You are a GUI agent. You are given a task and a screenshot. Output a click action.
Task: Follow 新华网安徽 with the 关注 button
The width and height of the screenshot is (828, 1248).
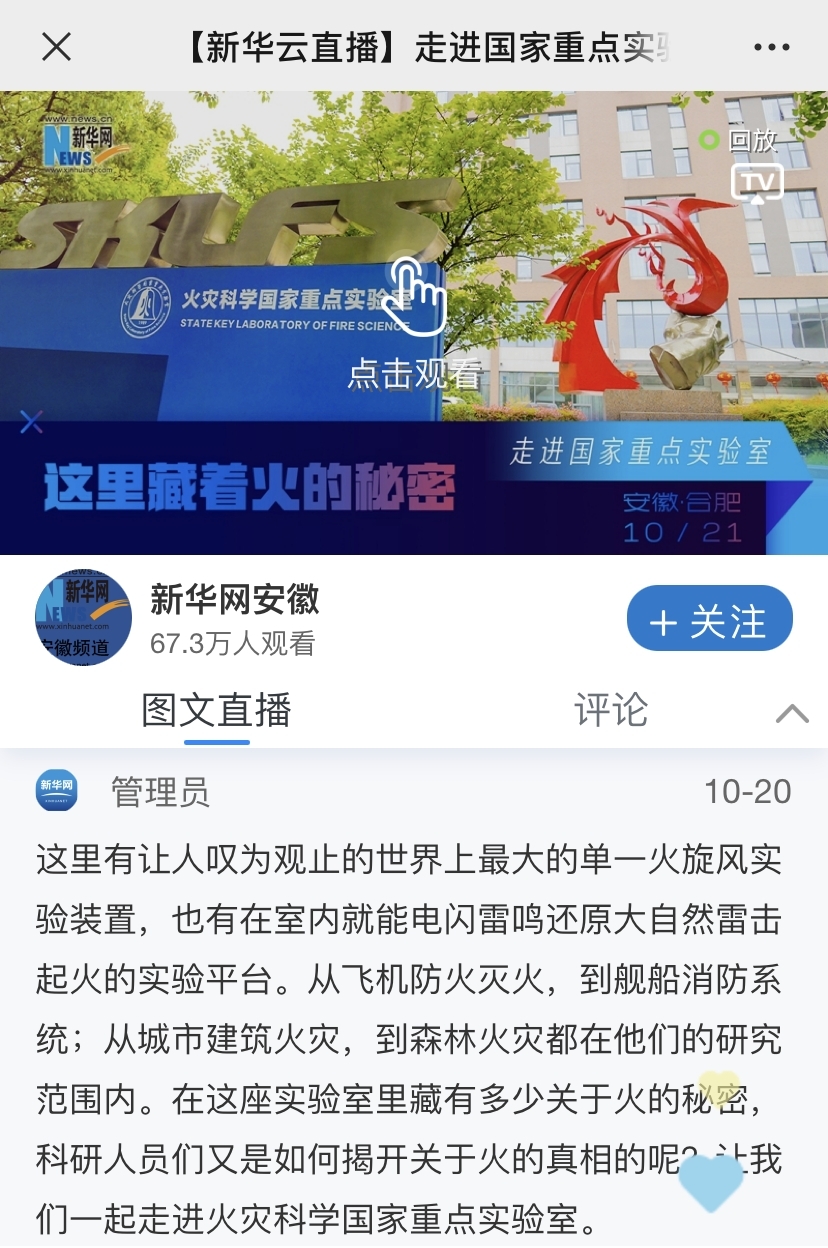pyautogui.click(x=709, y=620)
